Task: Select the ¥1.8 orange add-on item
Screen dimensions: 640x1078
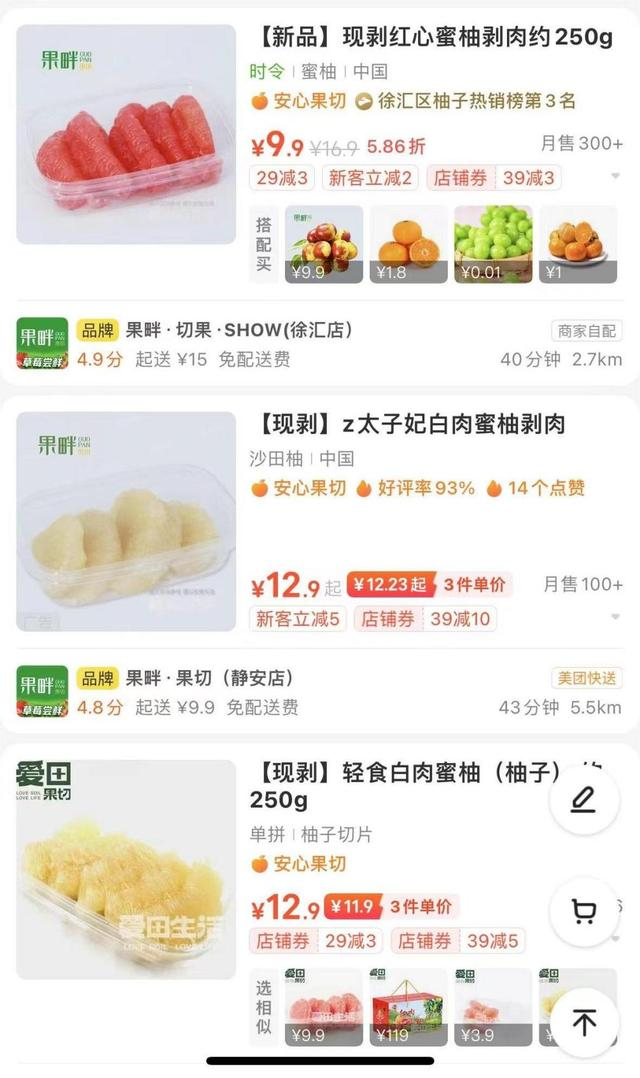Action: (x=408, y=245)
